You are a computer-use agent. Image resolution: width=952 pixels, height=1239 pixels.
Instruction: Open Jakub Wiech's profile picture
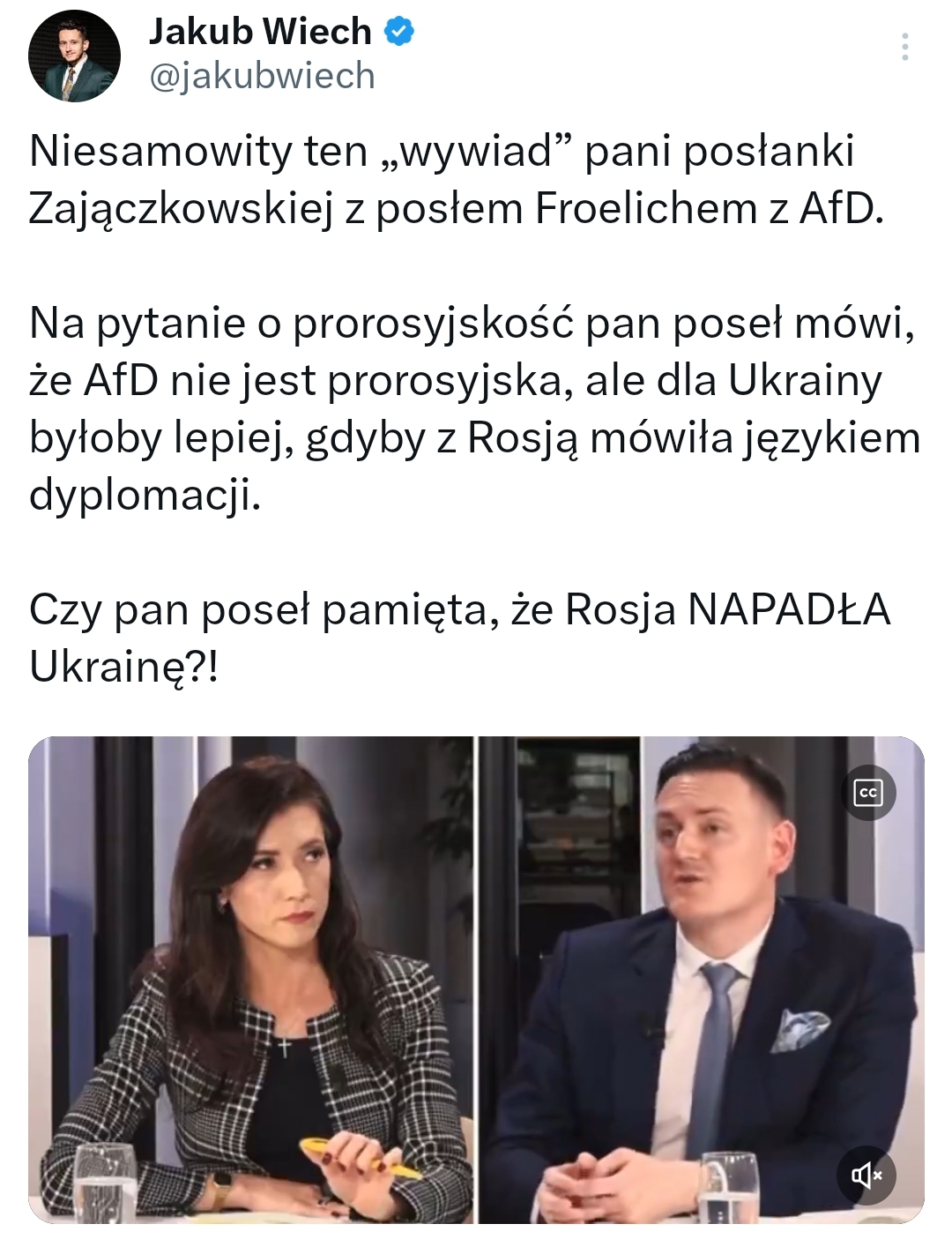pyautogui.click(x=74, y=56)
